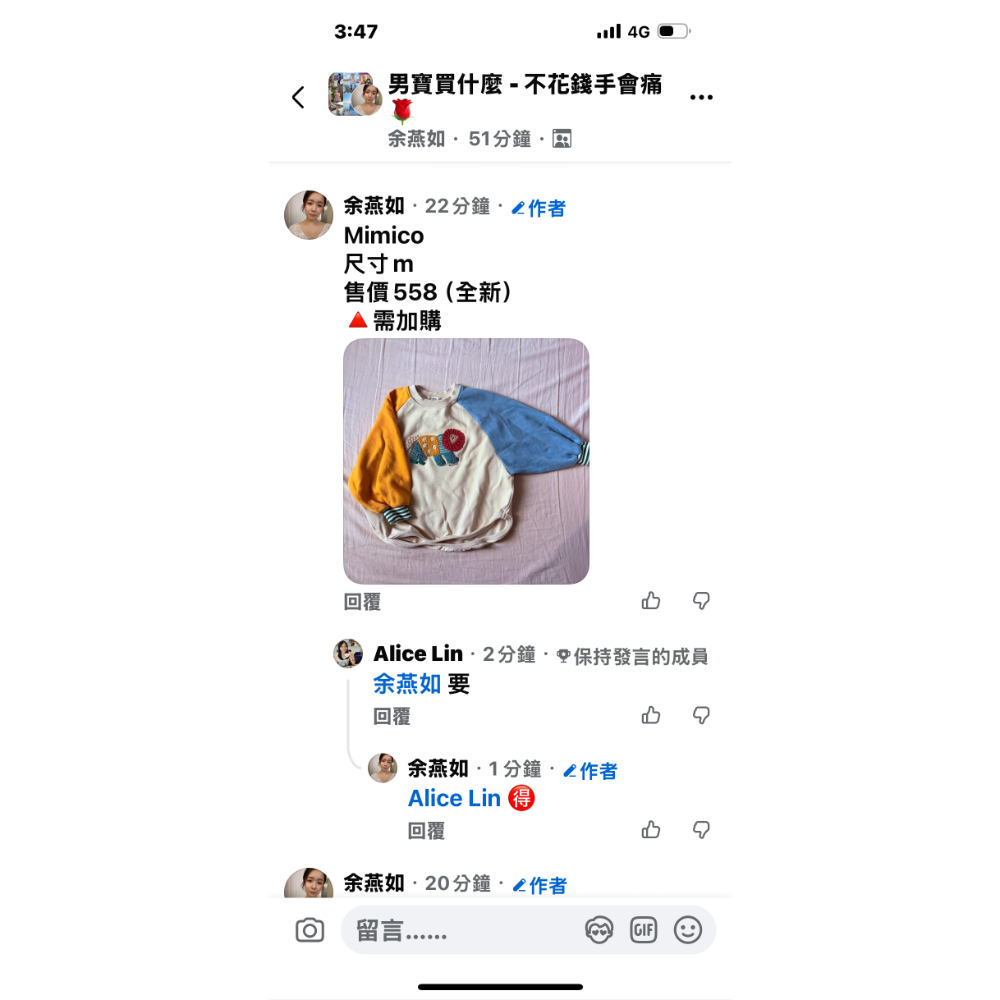Viewport: 1000px width, 1000px height.
Task: Open Alice Lin's profile name
Action: 418,654
